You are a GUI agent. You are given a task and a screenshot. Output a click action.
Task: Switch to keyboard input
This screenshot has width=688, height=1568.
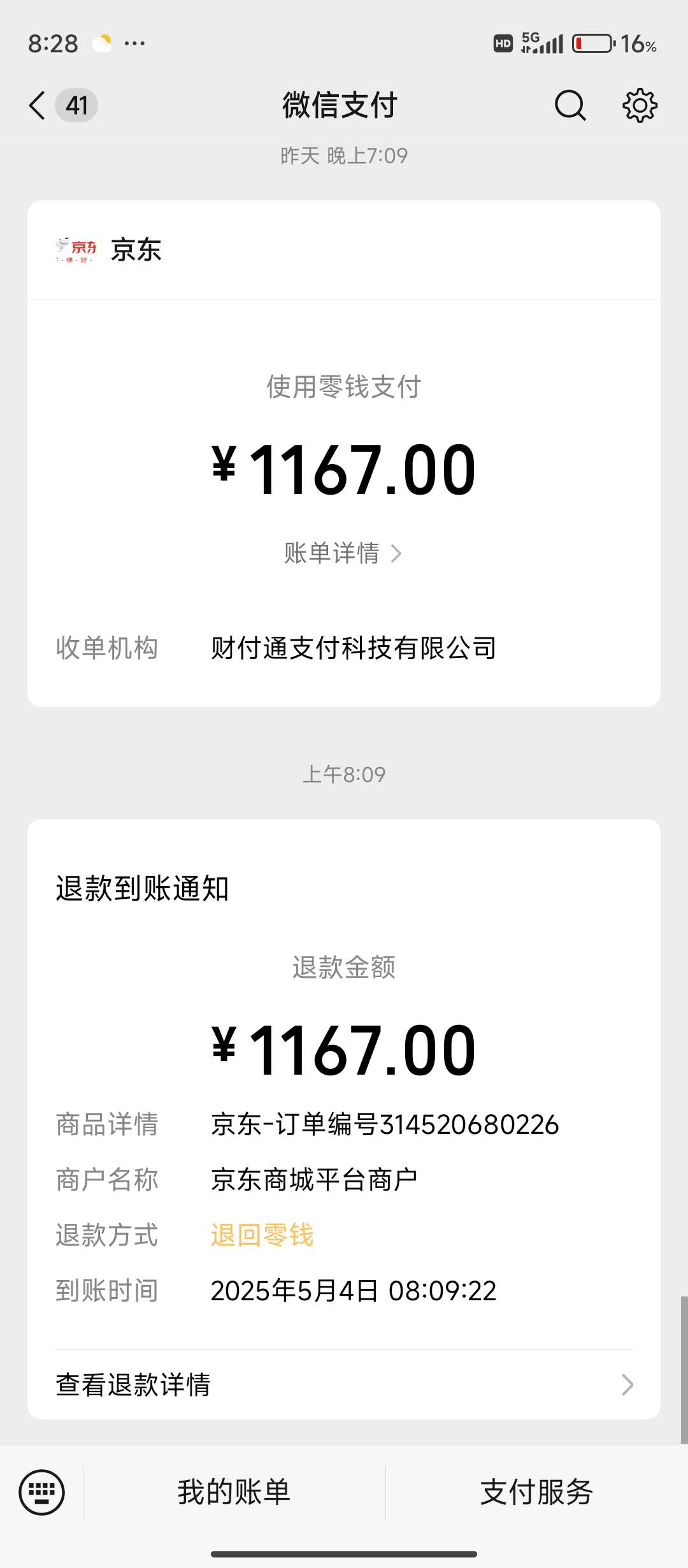pyautogui.click(x=42, y=1492)
